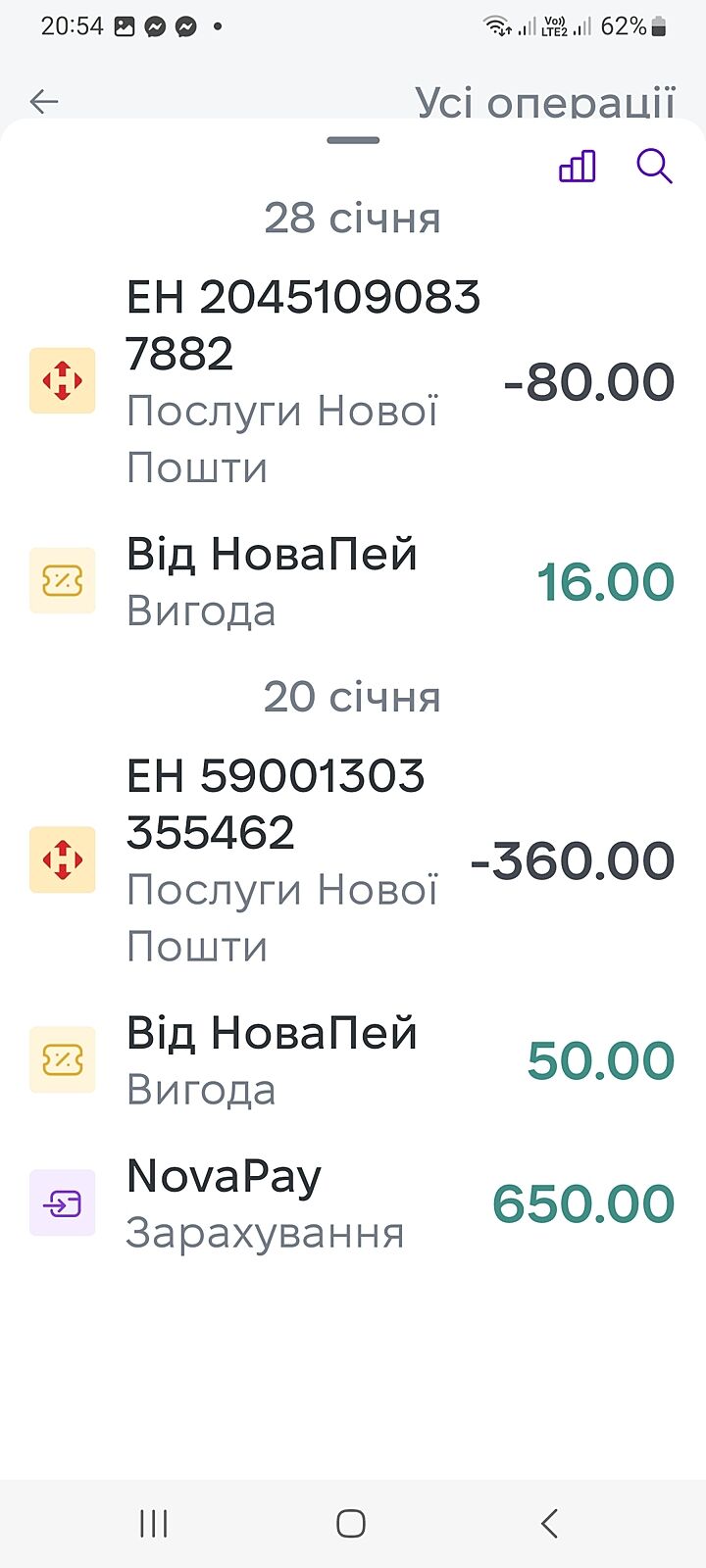View the 50.00 Вигода cashback entry
The height and width of the screenshot is (1568, 706).
351,1060
